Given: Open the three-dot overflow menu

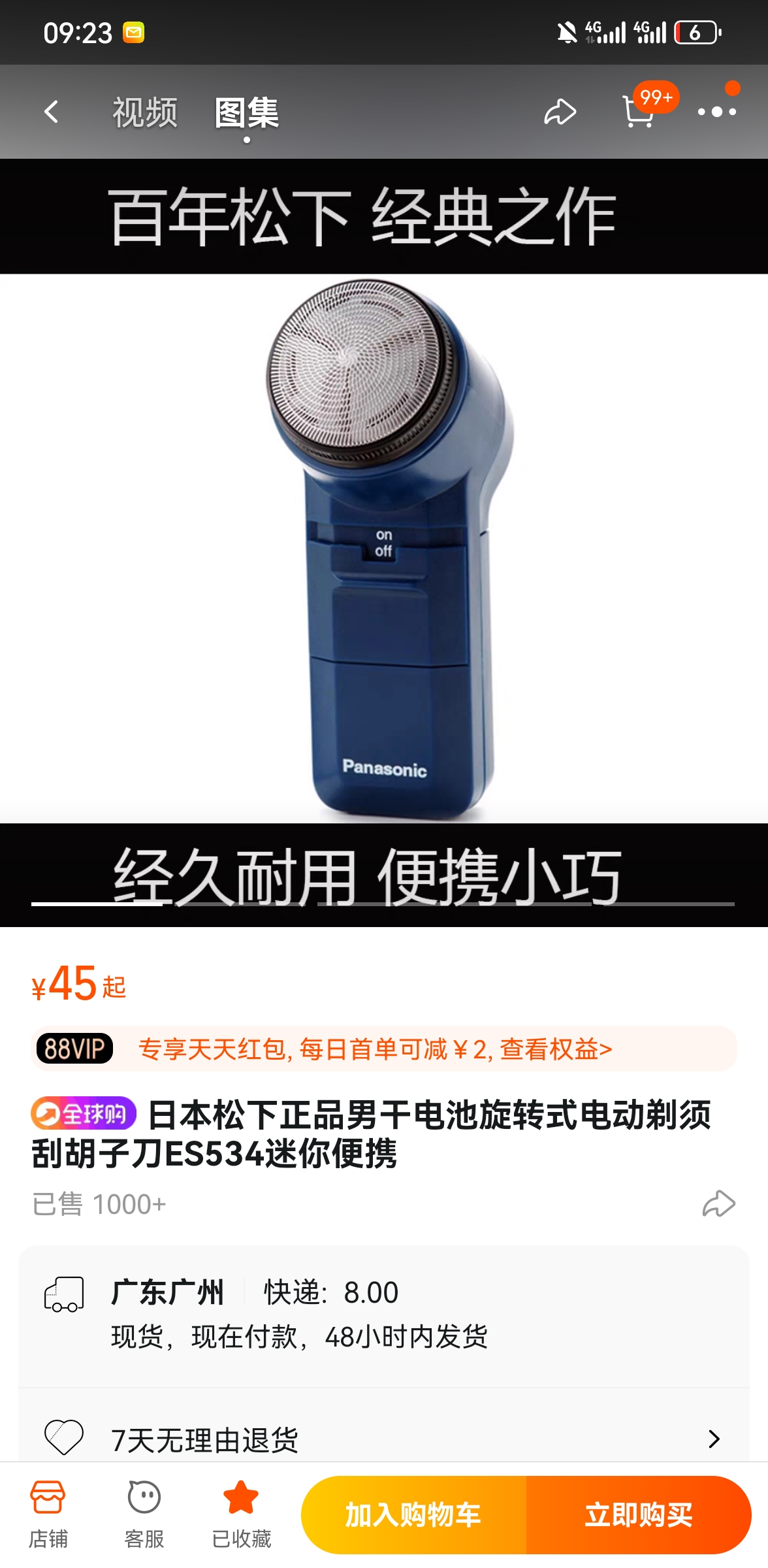Looking at the screenshot, I should point(716,112).
